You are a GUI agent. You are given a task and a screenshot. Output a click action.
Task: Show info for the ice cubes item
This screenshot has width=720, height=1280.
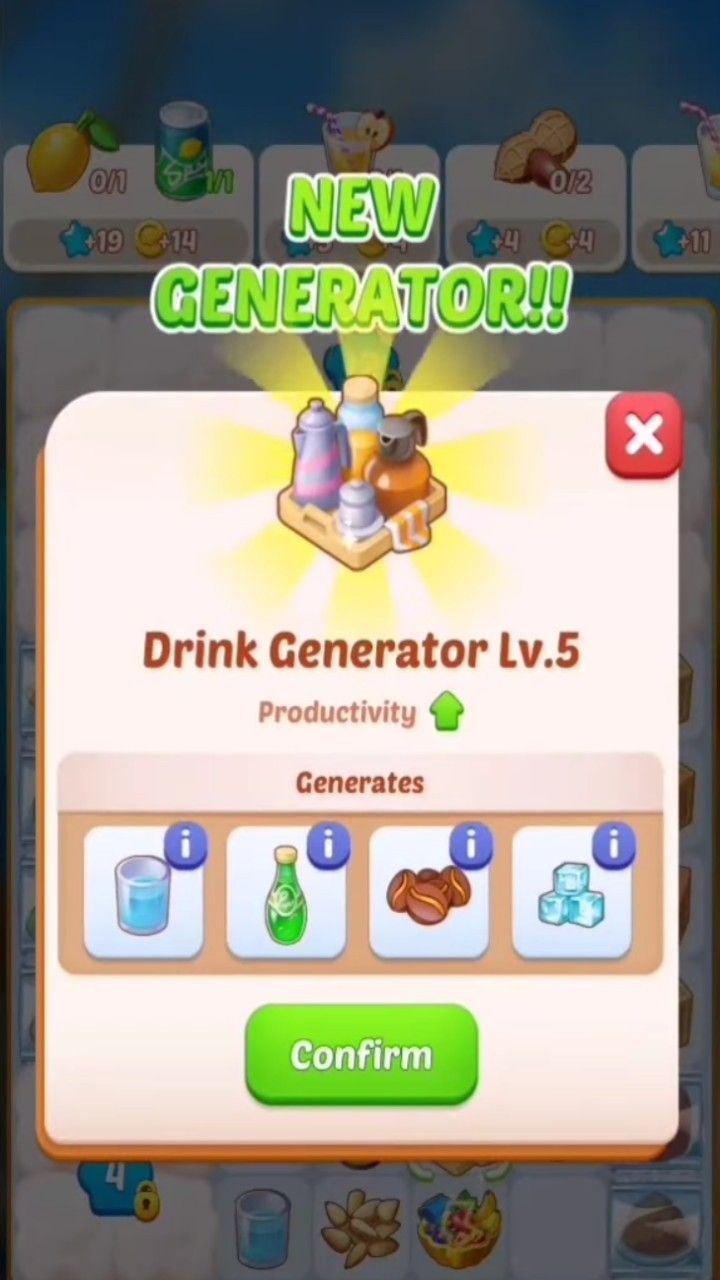[x=613, y=847]
